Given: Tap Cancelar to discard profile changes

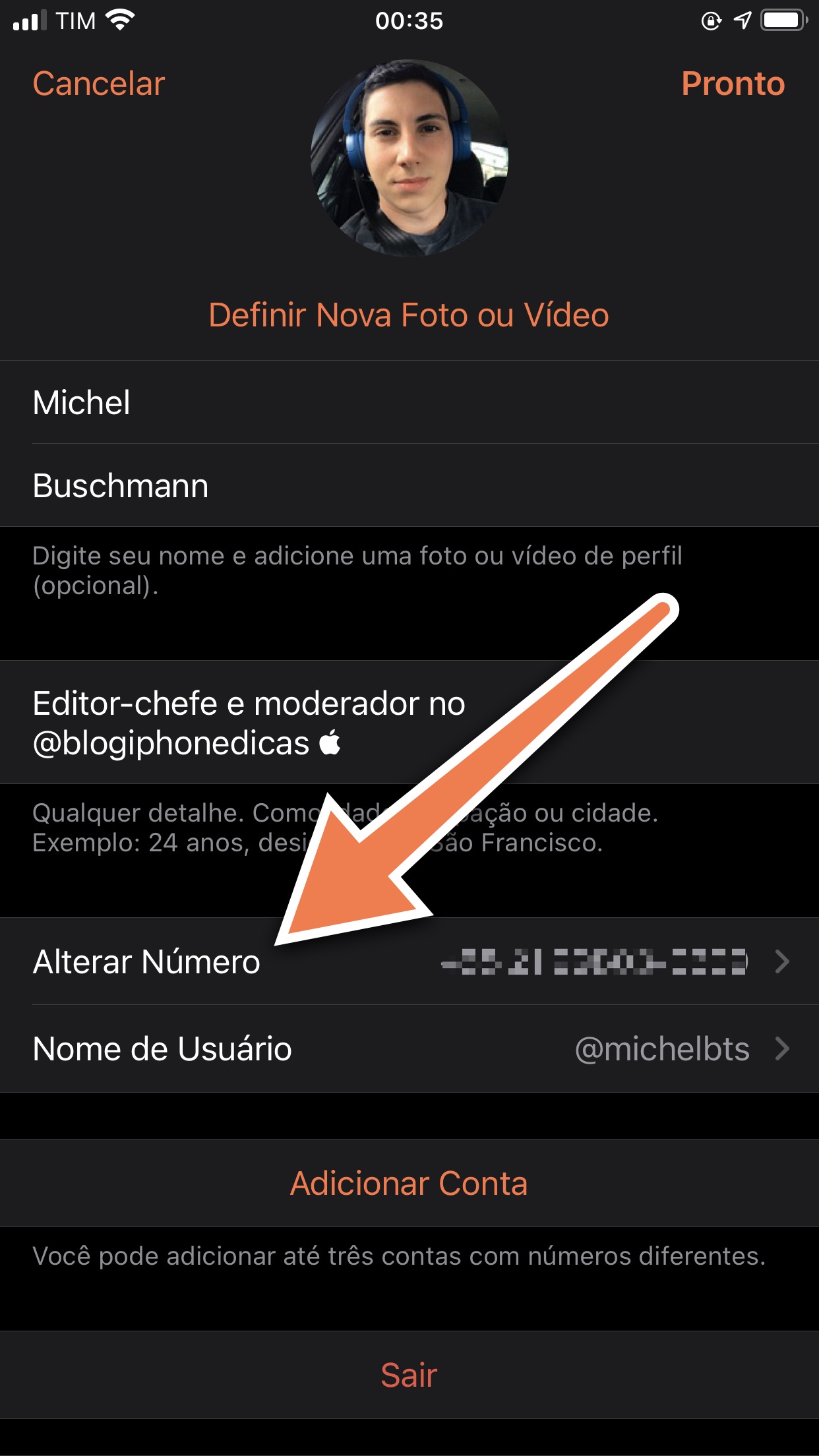Looking at the screenshot, I should pos(99,84).
